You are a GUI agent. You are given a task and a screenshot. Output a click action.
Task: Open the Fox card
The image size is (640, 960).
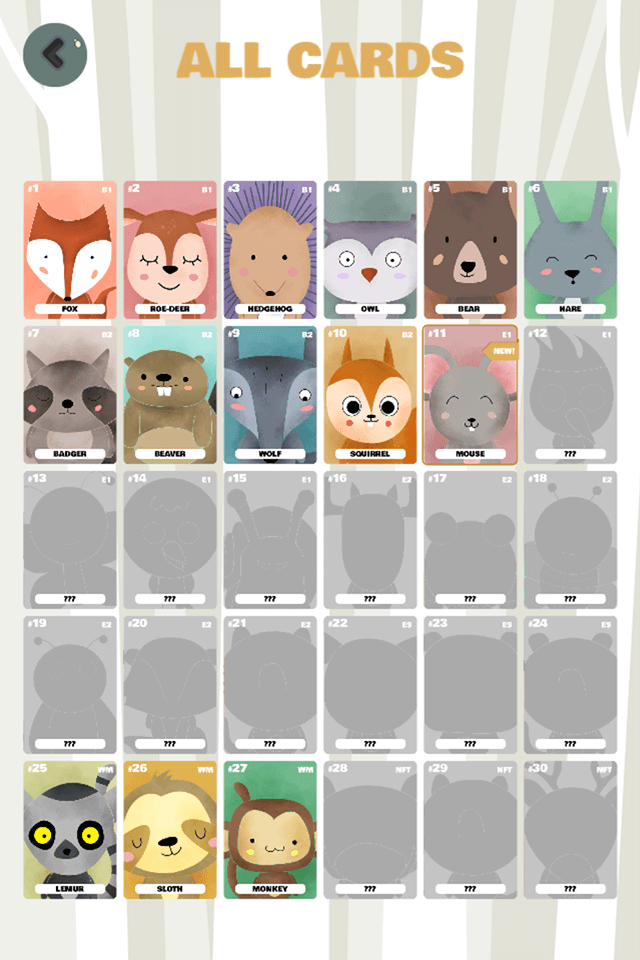point(70,249)
